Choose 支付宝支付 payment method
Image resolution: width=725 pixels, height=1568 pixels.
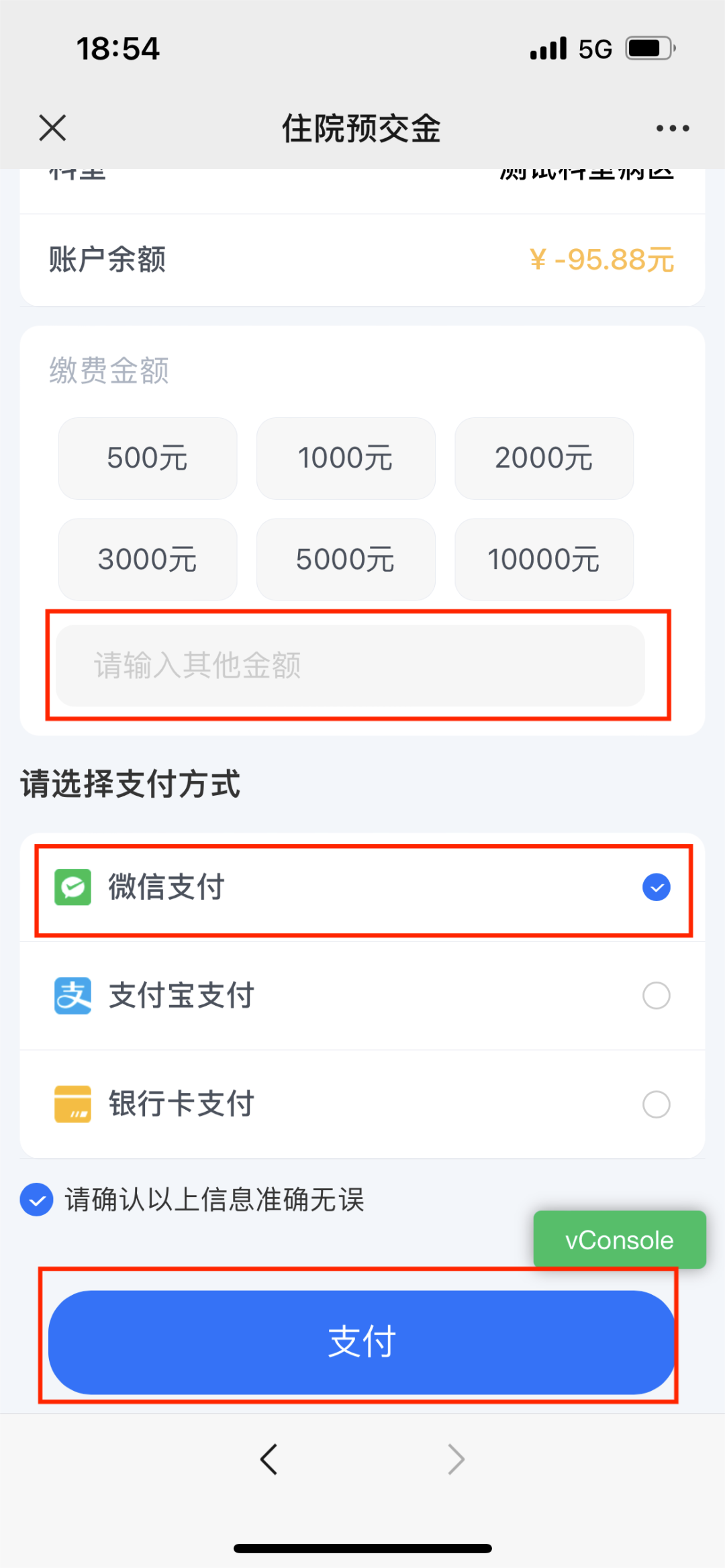tap(362, 996)
